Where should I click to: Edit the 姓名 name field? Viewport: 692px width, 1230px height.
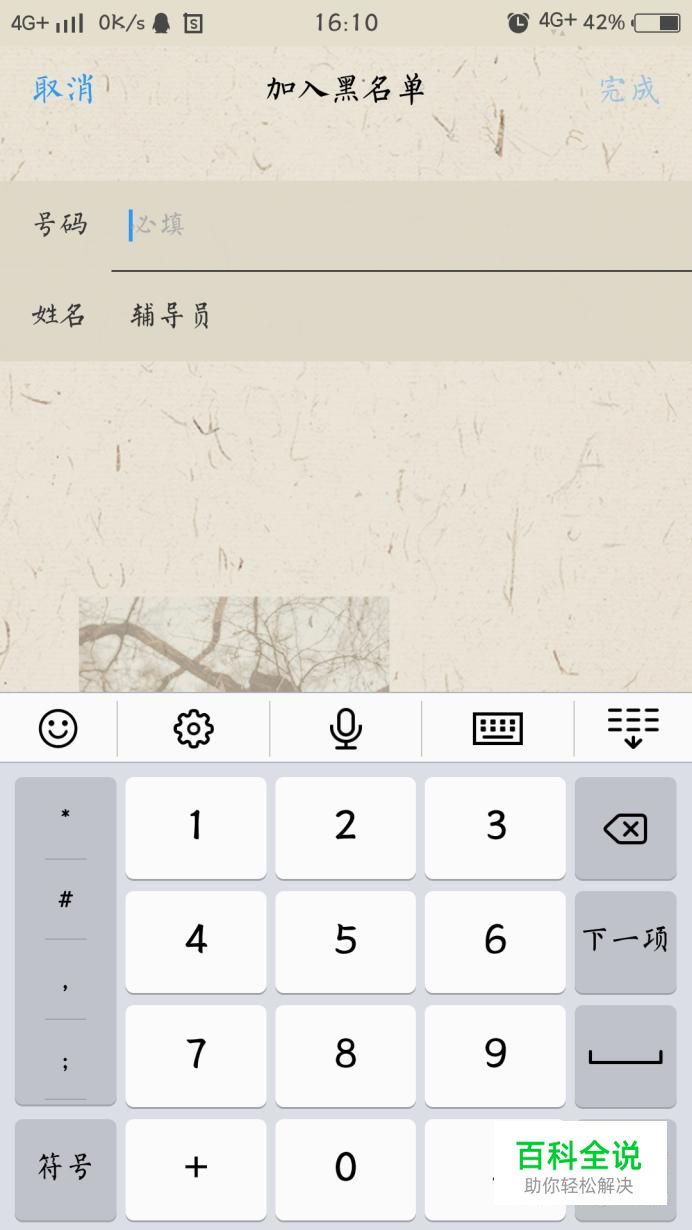[400, 317]
